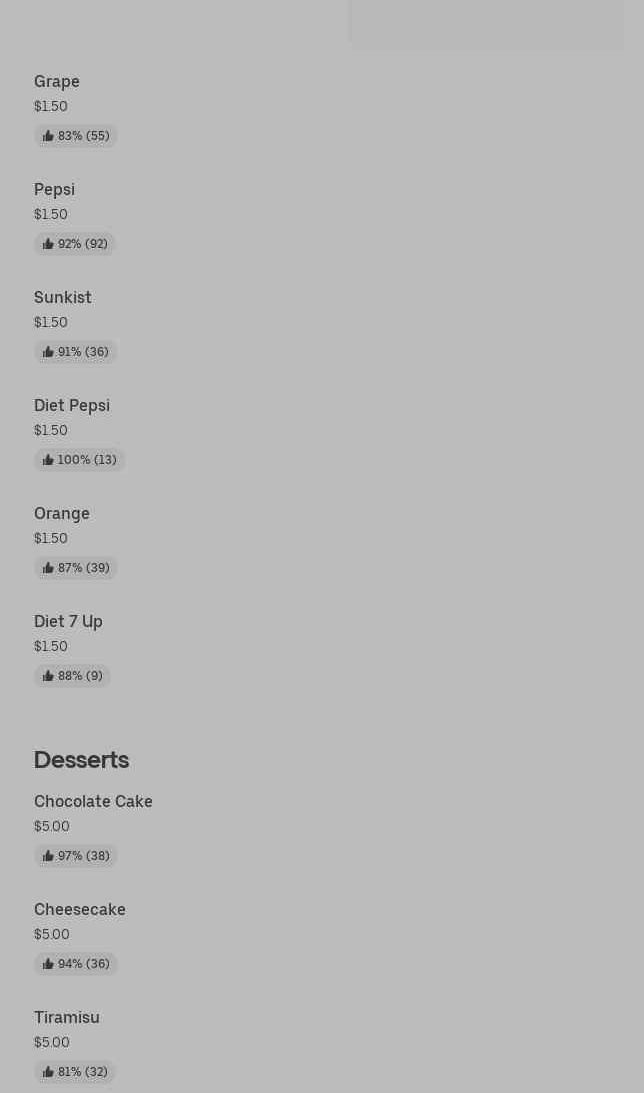Open the Grape drink item
Screen dimensions: 644x1093
point(57,82)
